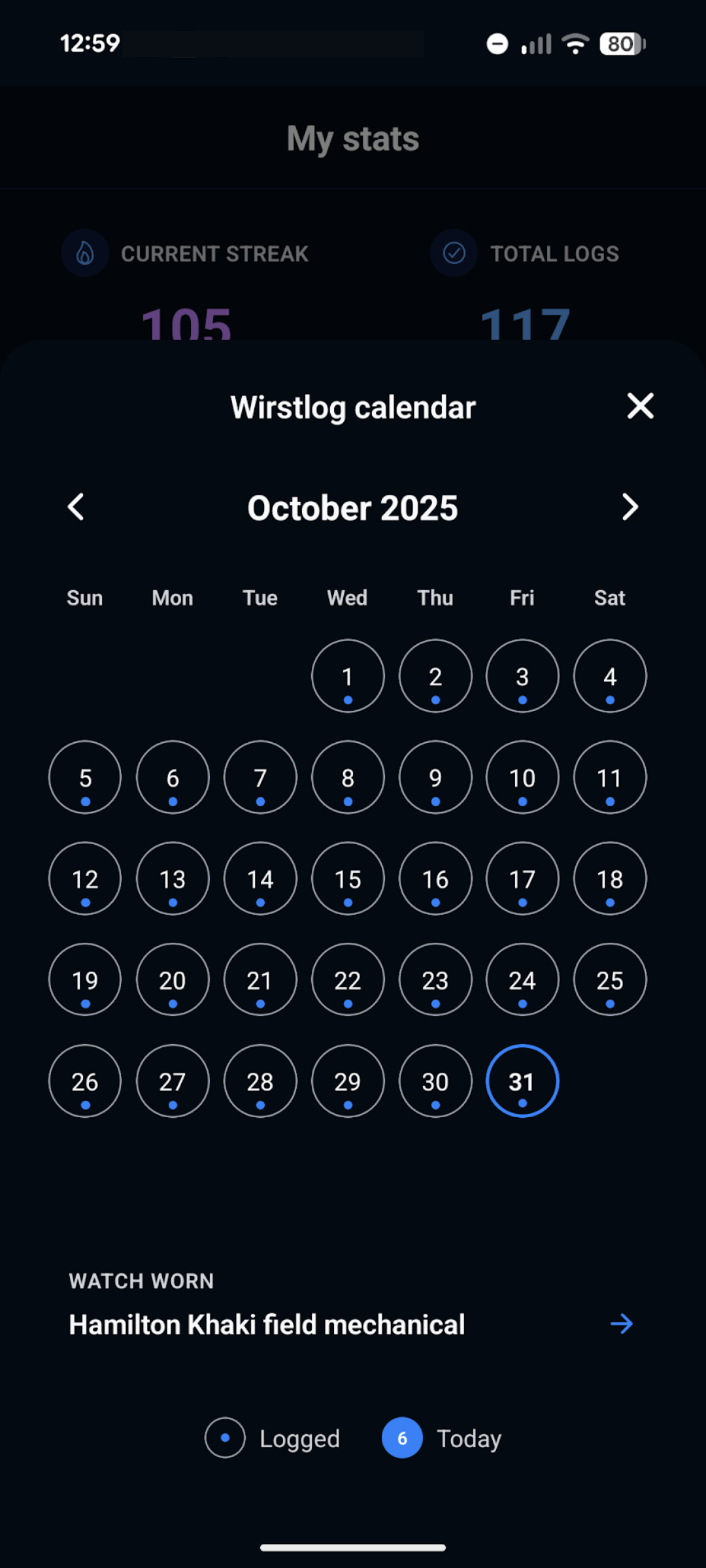Select October 4 on the calendar
706x1568 pixels.
tap(610, 676)
